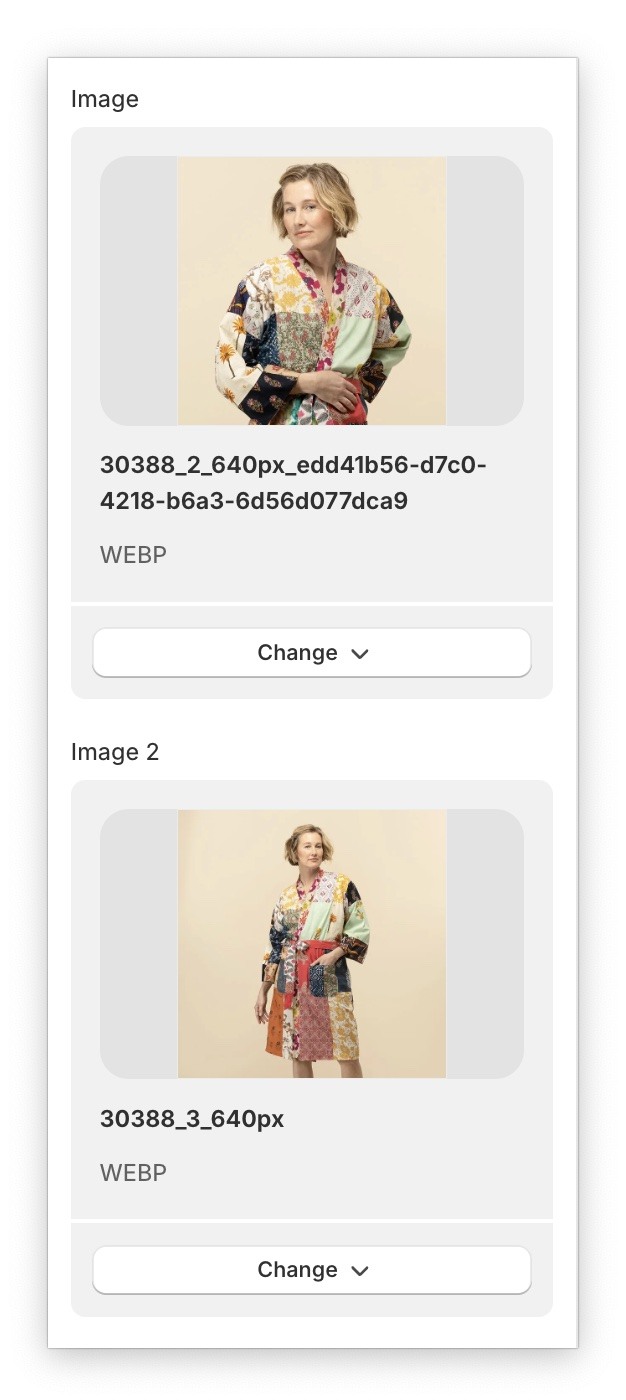This screenshot has width=626, height=1400.
Task: Open the Change dropdown under the first image
Action: coord(312,653)
